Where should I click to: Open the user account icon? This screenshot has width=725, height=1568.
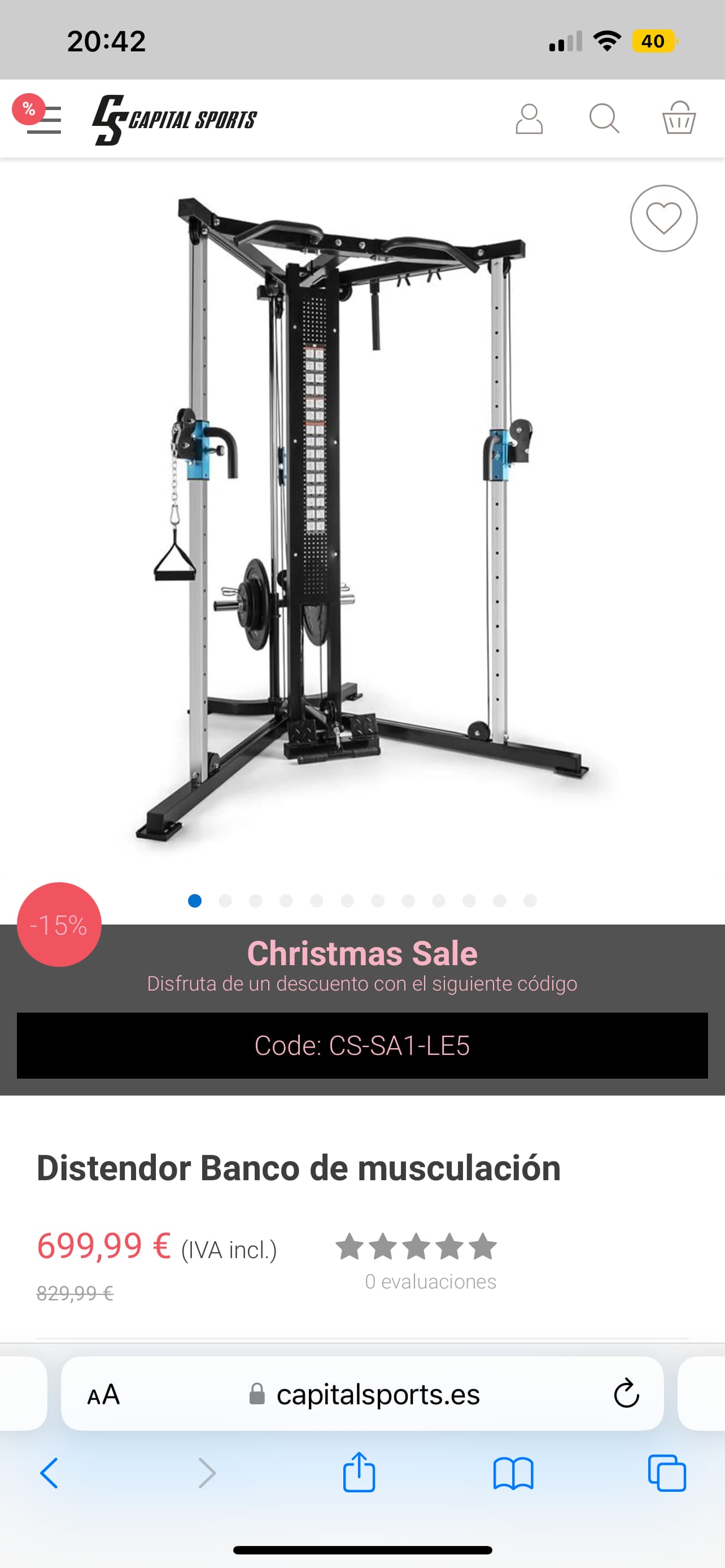click(529, 119)
